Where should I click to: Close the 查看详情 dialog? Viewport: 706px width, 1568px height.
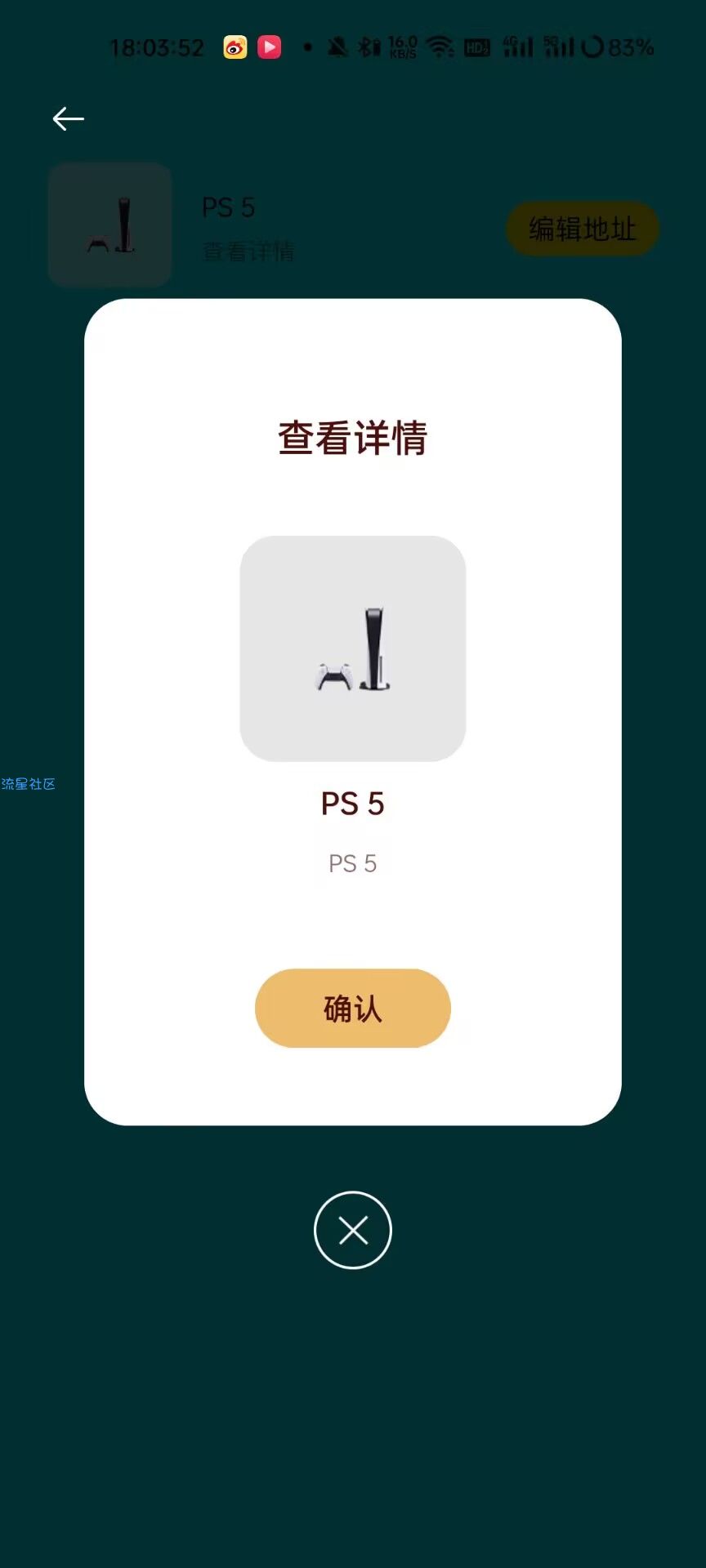(352, 1230)
